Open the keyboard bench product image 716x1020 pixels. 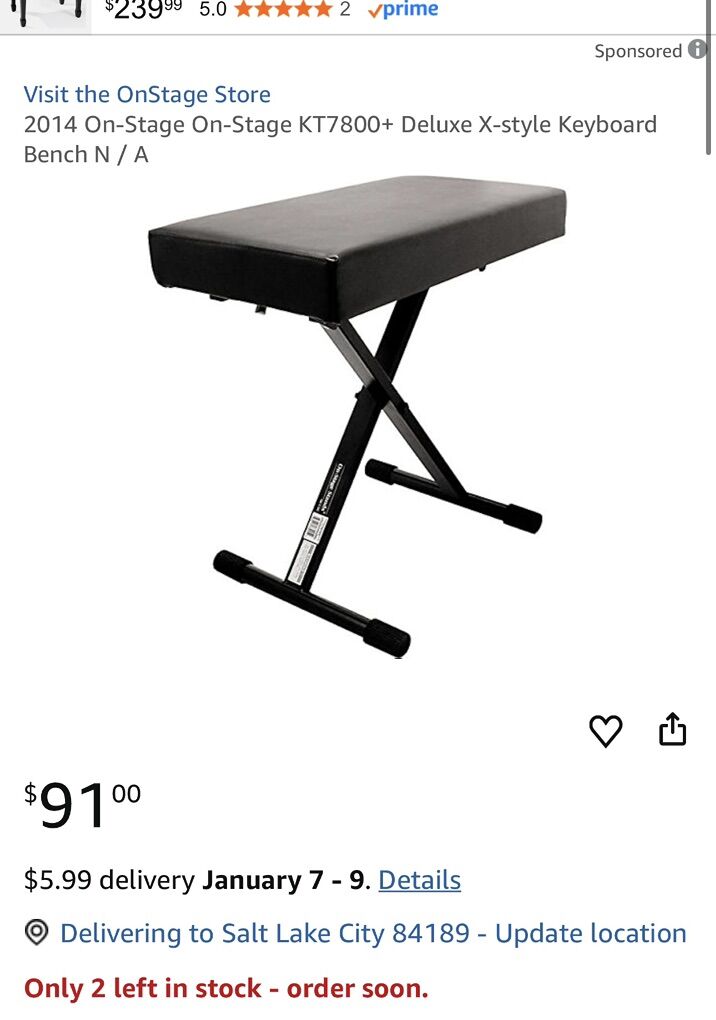pos(358,415)
